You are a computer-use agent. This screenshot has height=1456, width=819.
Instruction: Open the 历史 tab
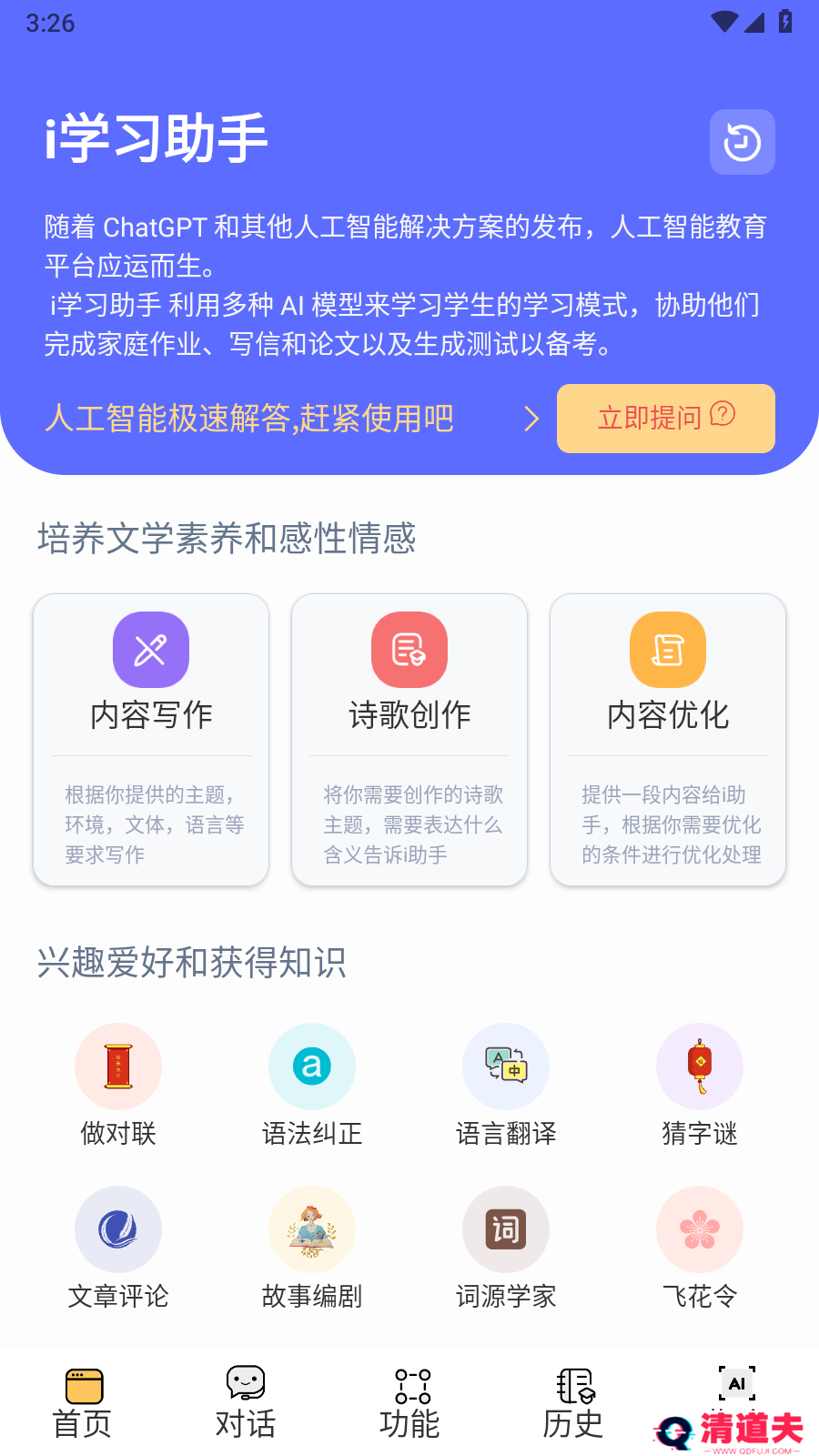click(x=573, y=1404)
